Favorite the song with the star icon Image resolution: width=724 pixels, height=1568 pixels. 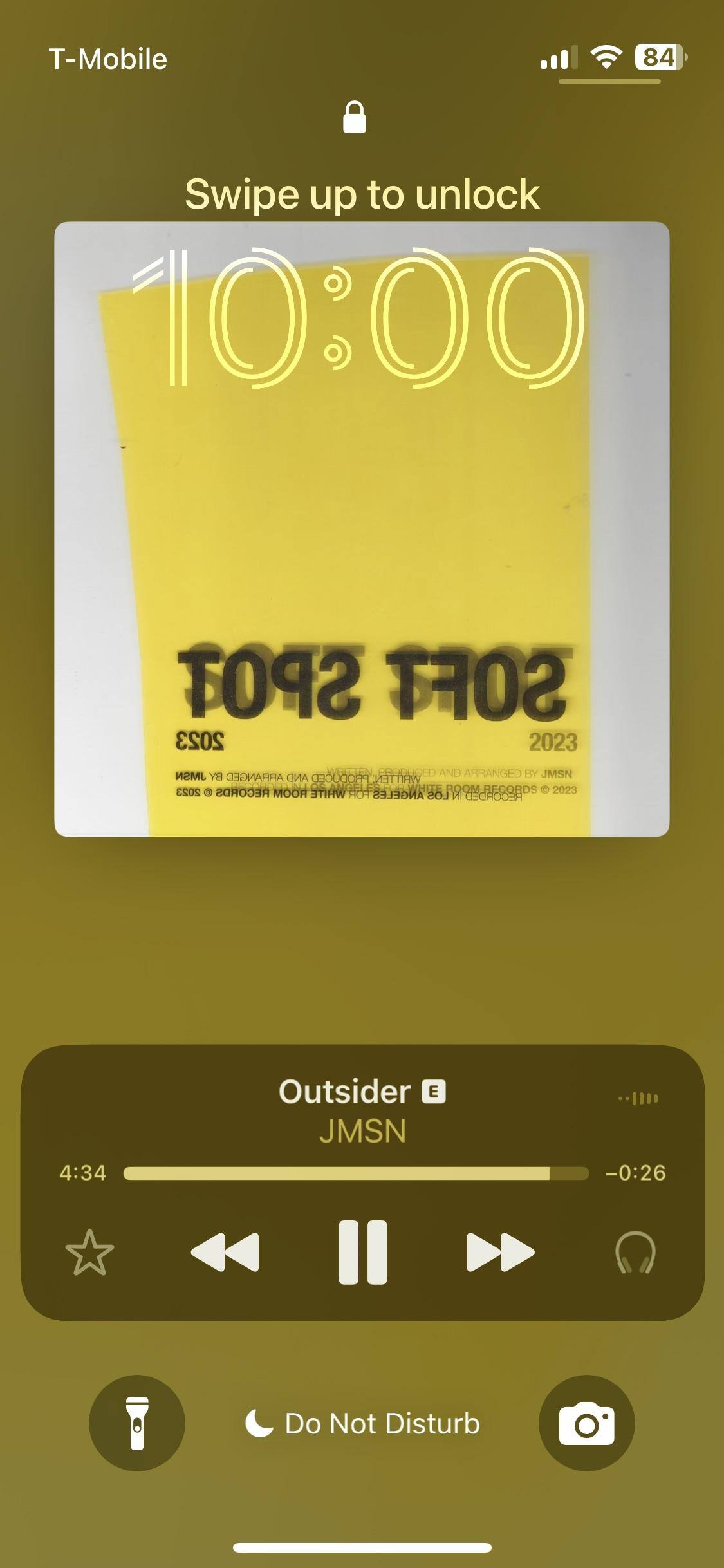89,1252
